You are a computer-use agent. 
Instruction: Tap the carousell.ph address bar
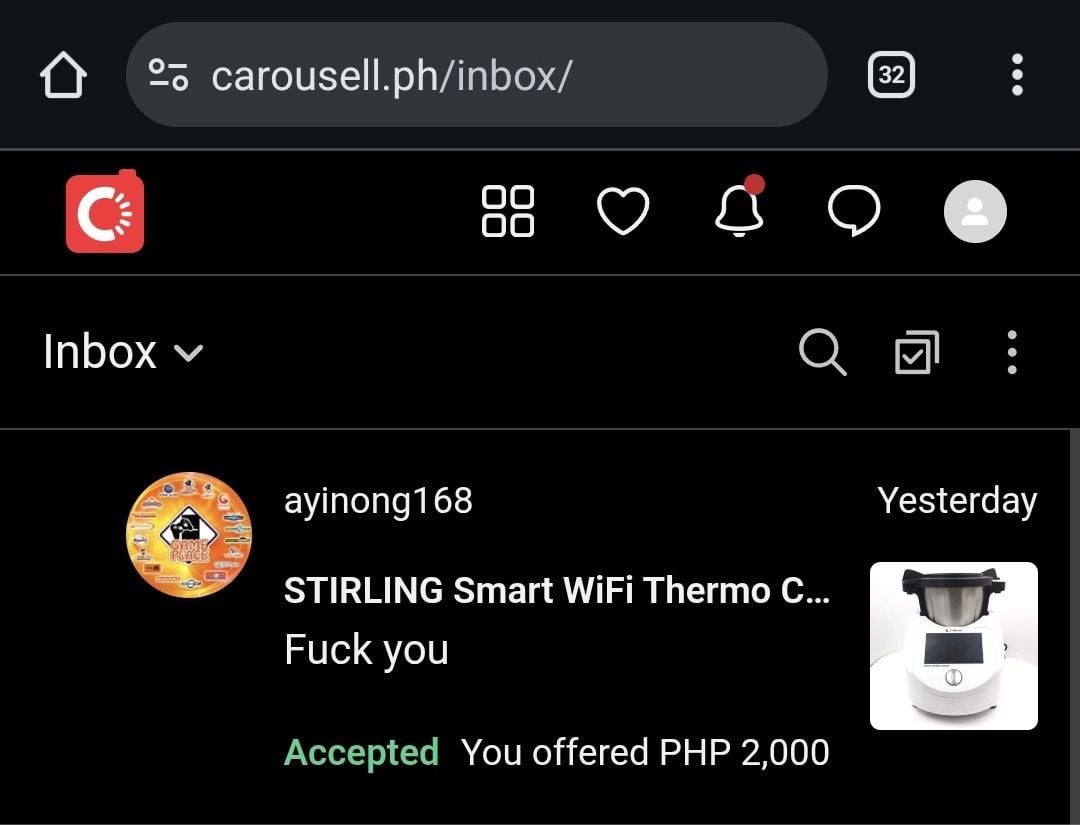[x=476, y=75]
